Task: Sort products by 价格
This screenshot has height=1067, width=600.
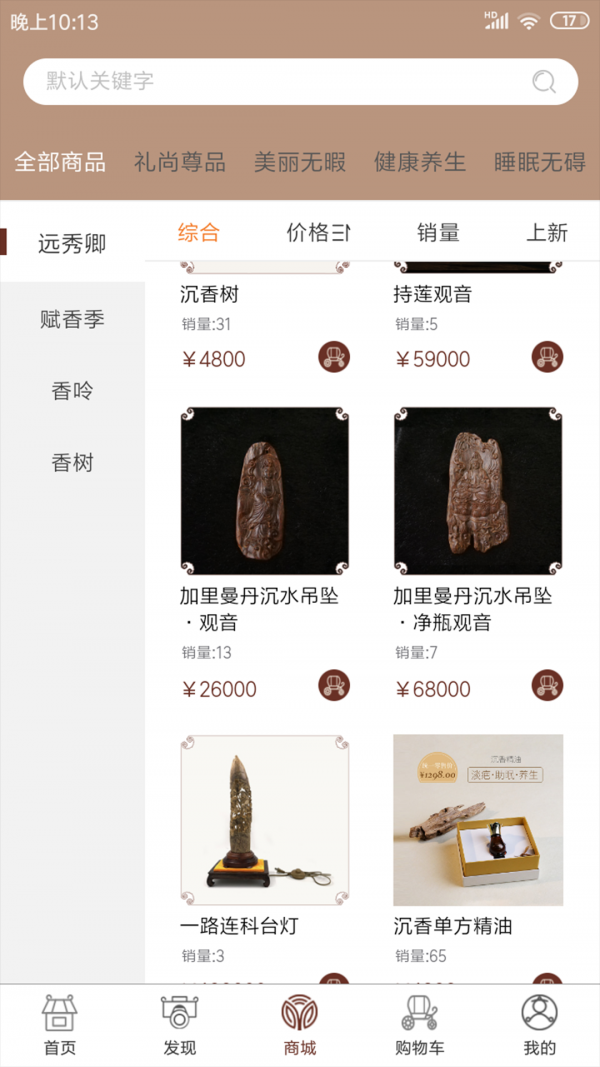Action: point(318,233)
